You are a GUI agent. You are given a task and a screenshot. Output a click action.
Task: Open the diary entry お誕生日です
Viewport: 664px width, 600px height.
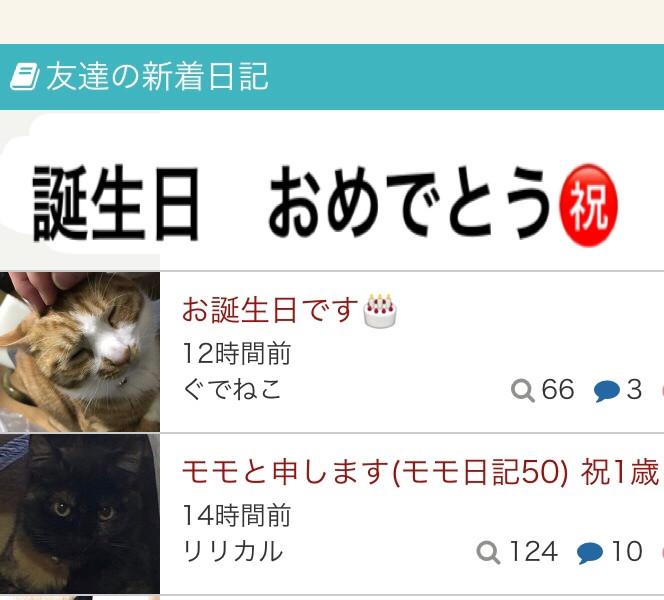[270, 311]
